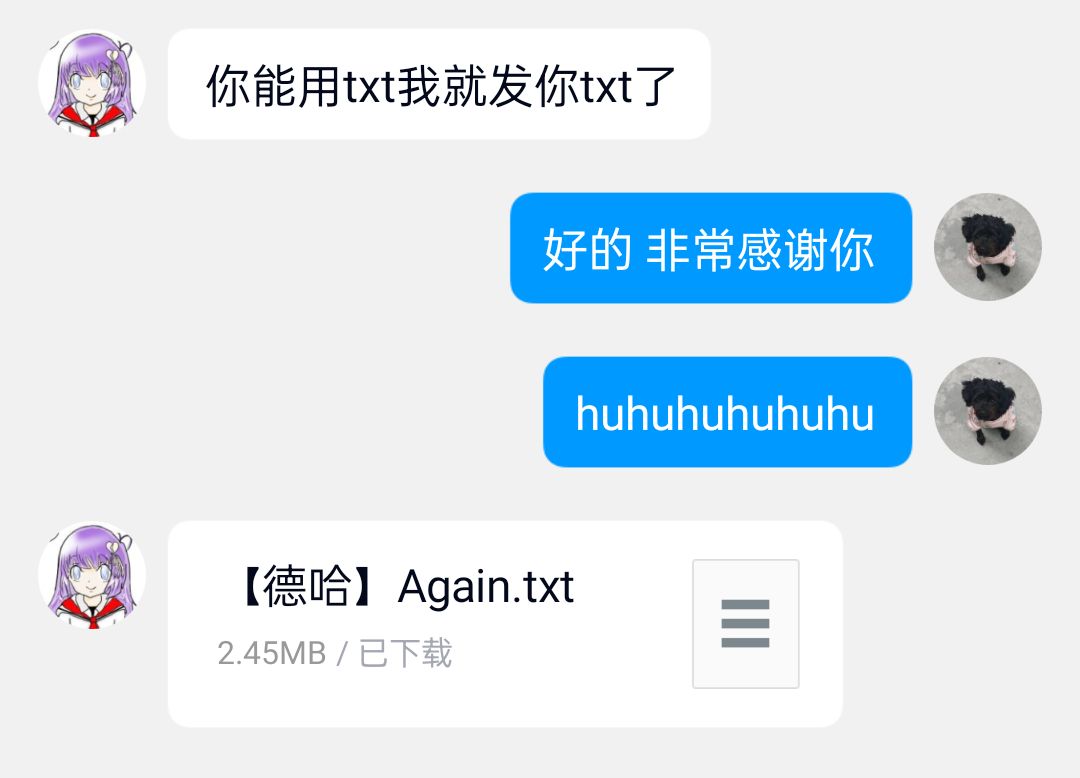
Task: Tap the black dog avatar beside 好的 非常感谢你
Action: point(988,246)
